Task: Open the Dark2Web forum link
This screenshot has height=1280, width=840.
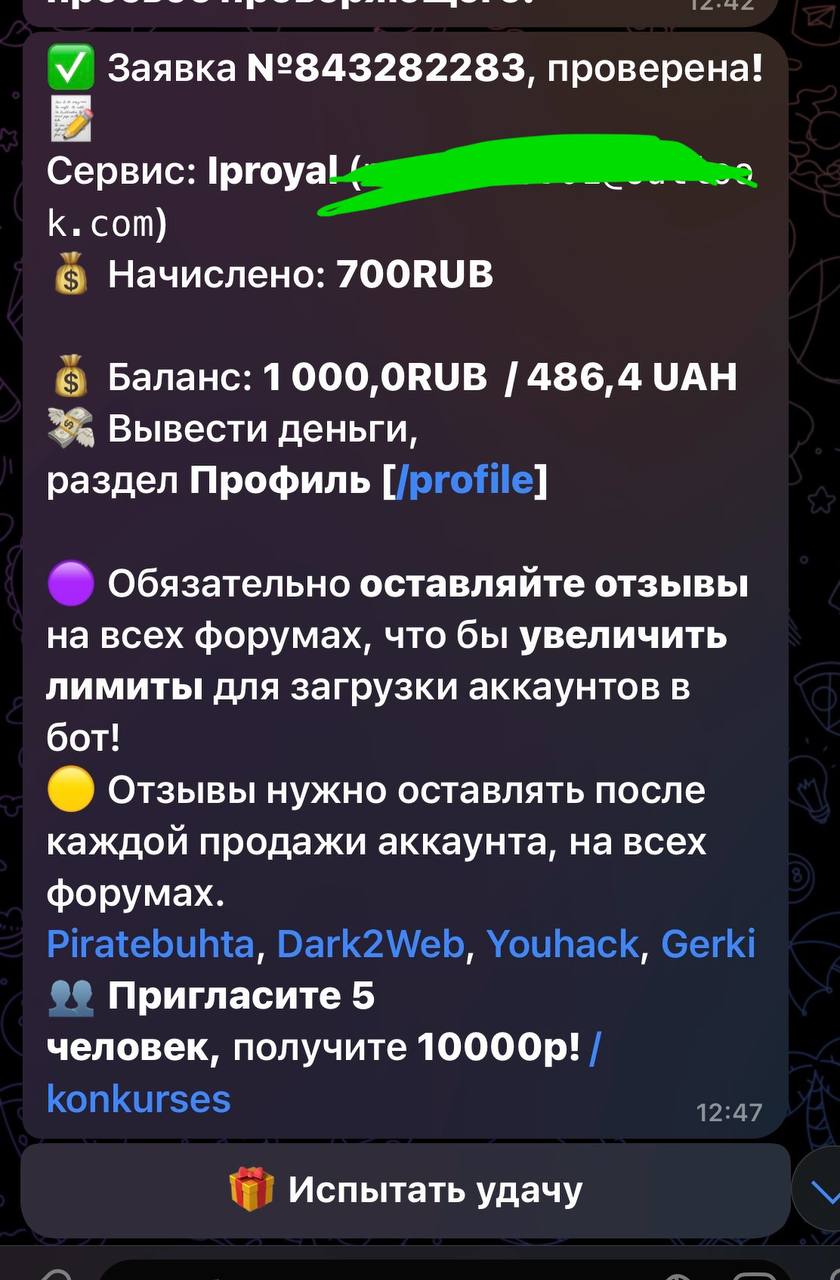Action: 370,944
